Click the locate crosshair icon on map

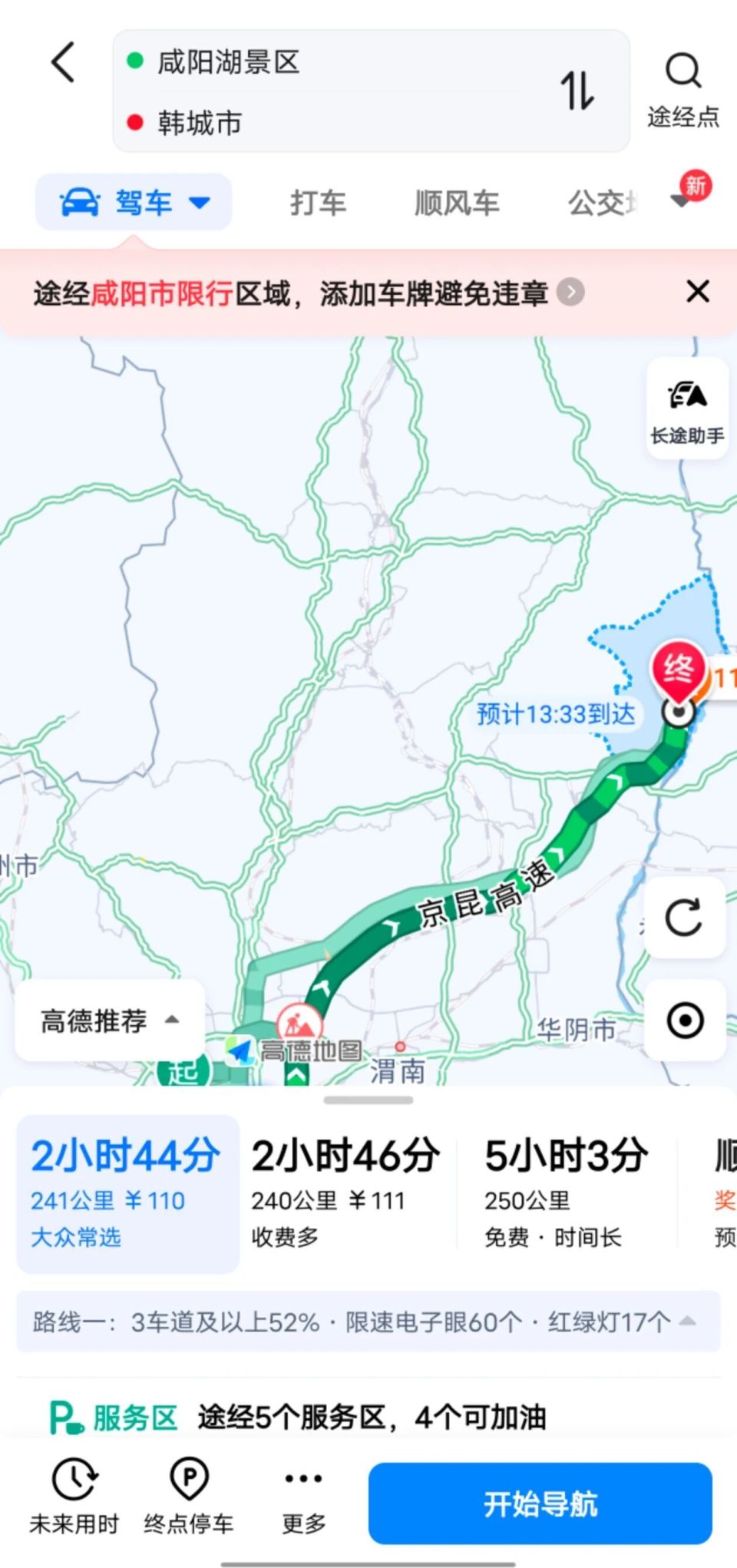click(x=686, y=1019)
